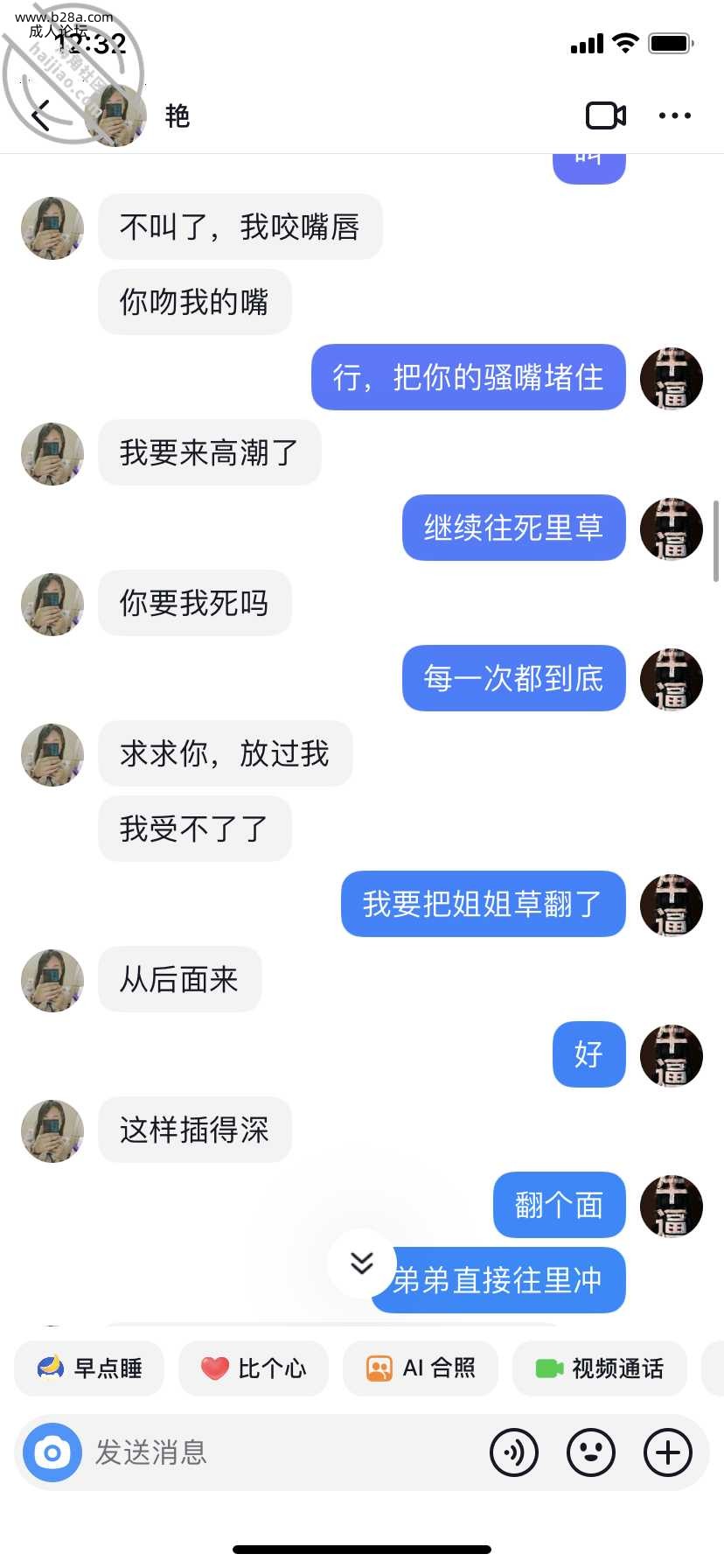Send the 早点睡 quick reply
Image resolution: width=724 pixels, height=1568 pixels.
click(90, 1368)
